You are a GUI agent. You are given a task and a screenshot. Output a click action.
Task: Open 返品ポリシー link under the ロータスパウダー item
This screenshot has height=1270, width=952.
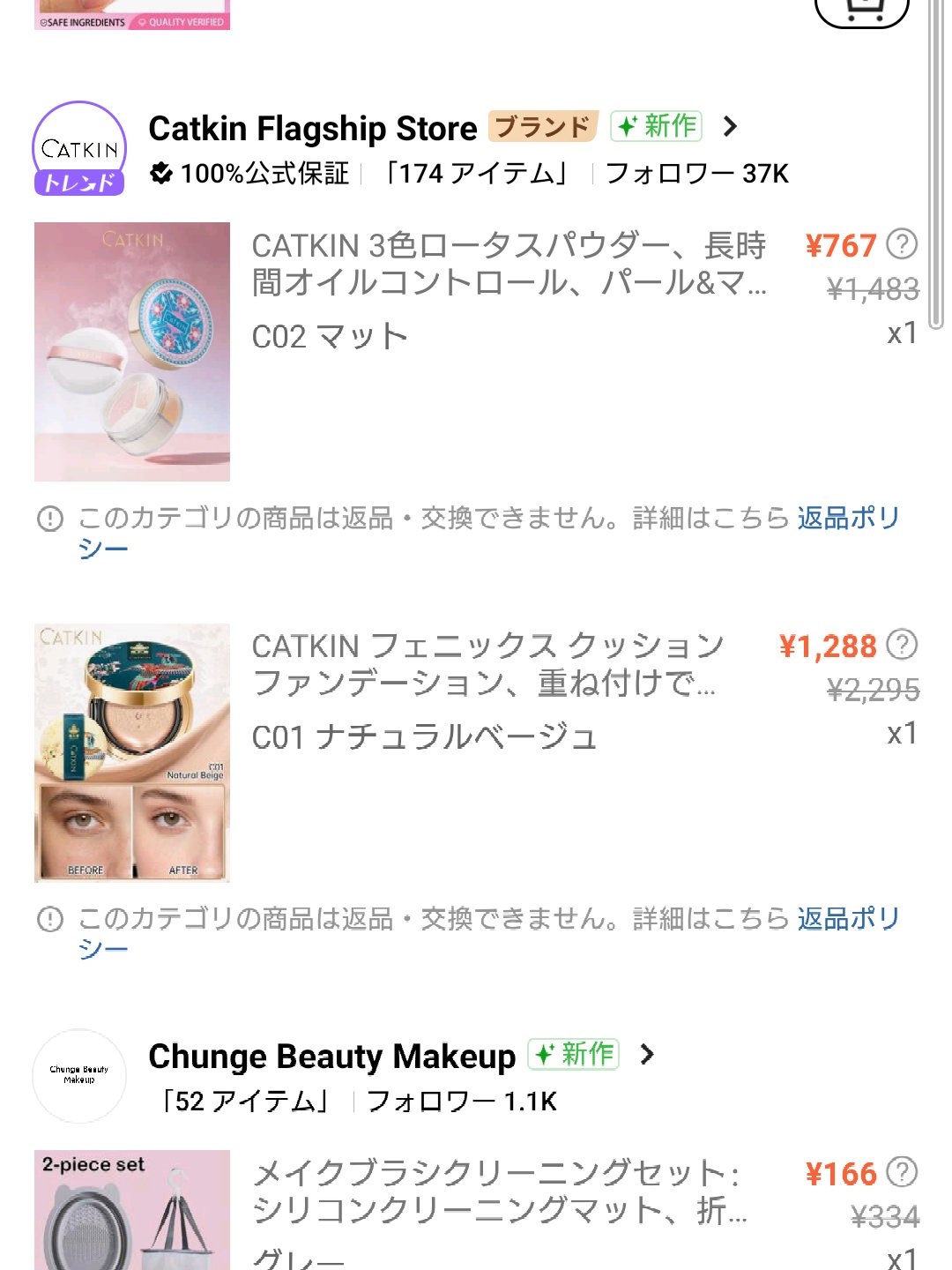(848, 518)
